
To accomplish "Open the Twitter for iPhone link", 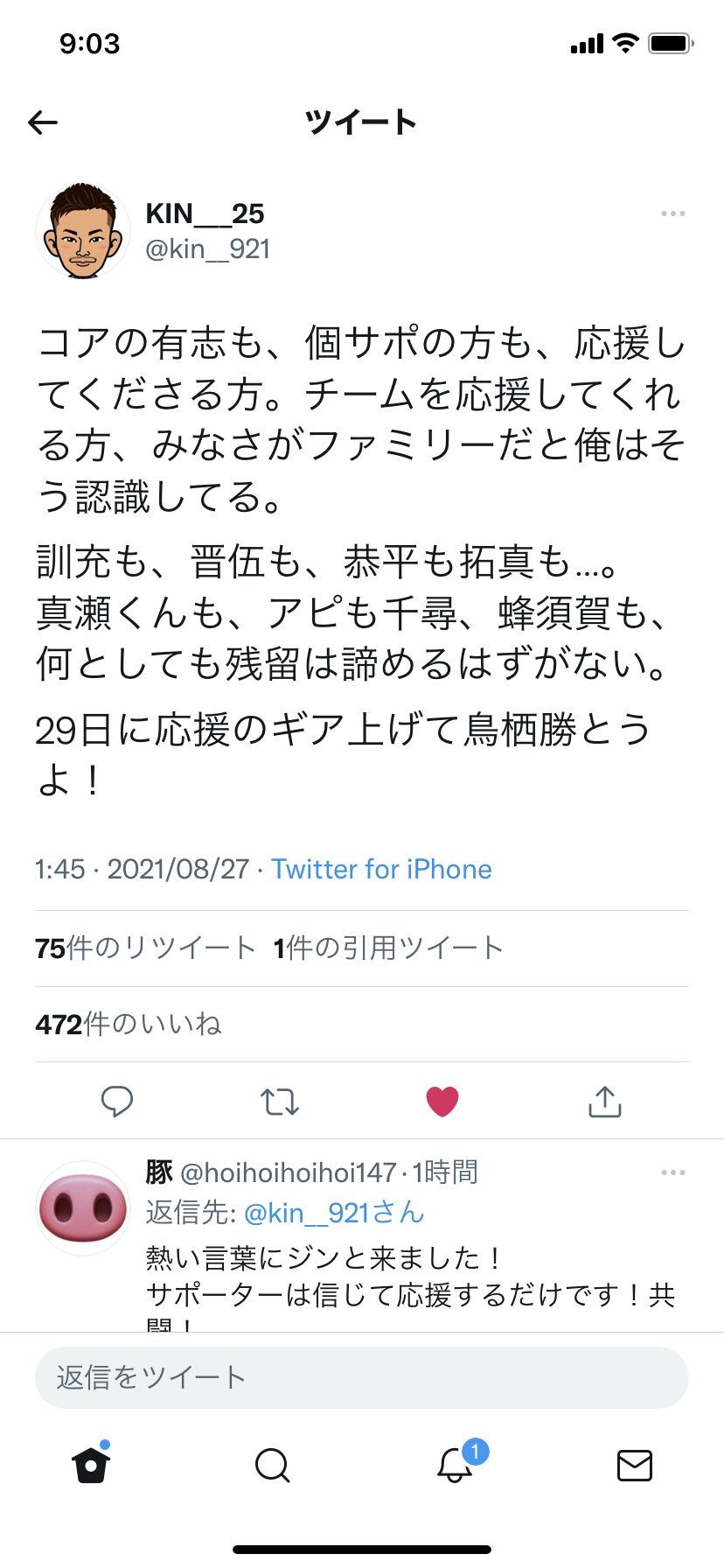I will [x=381, y=869].
